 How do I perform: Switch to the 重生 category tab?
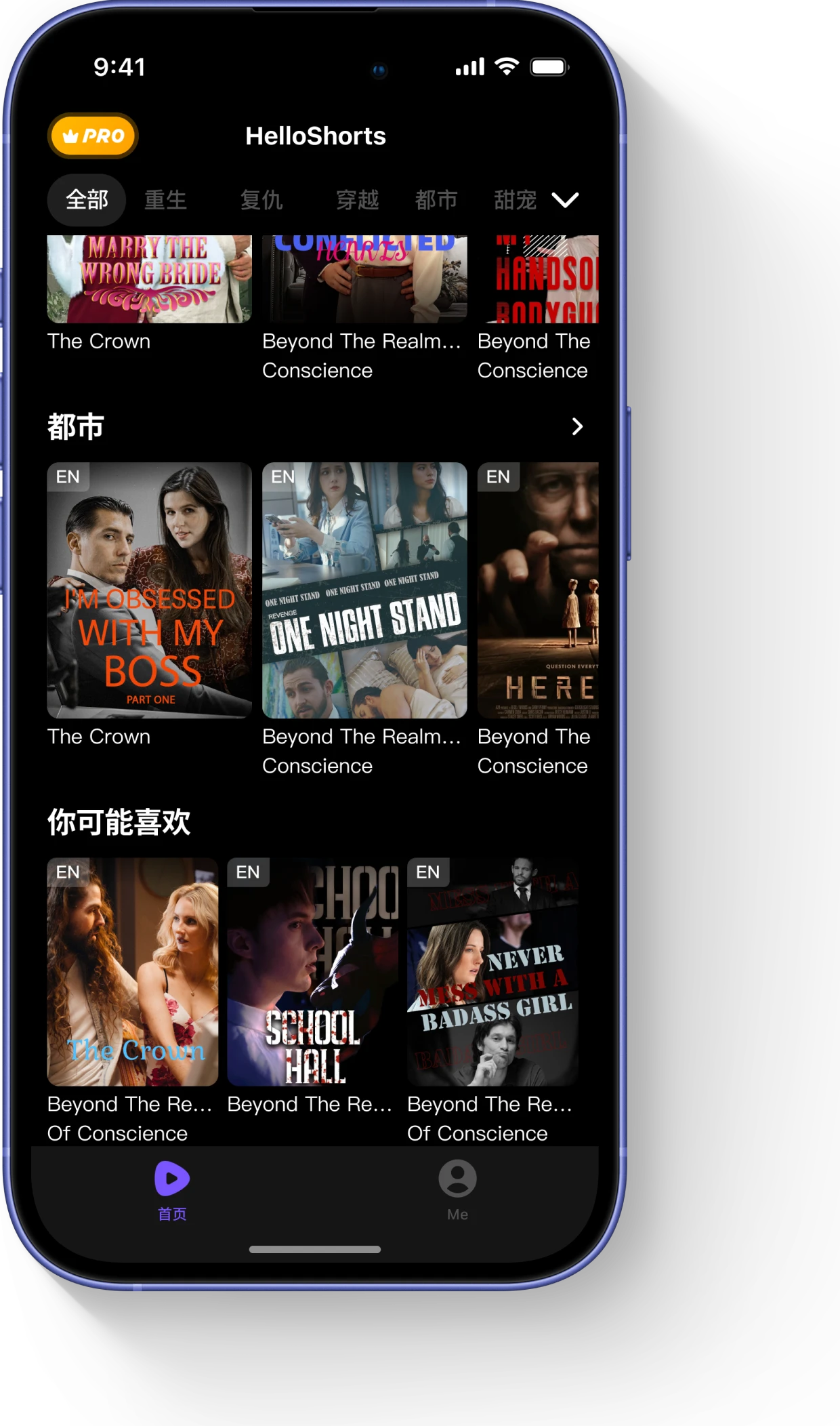click(165, 200)
